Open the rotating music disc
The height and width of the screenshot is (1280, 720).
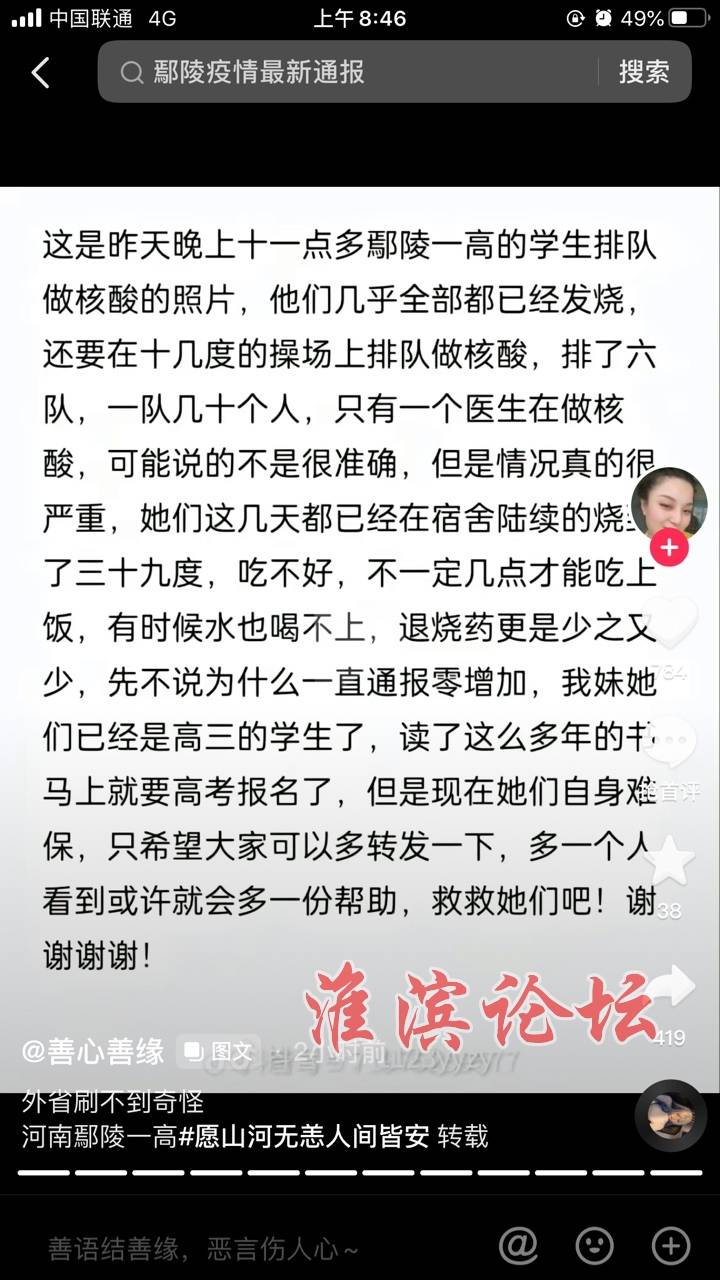(670, 1115)
